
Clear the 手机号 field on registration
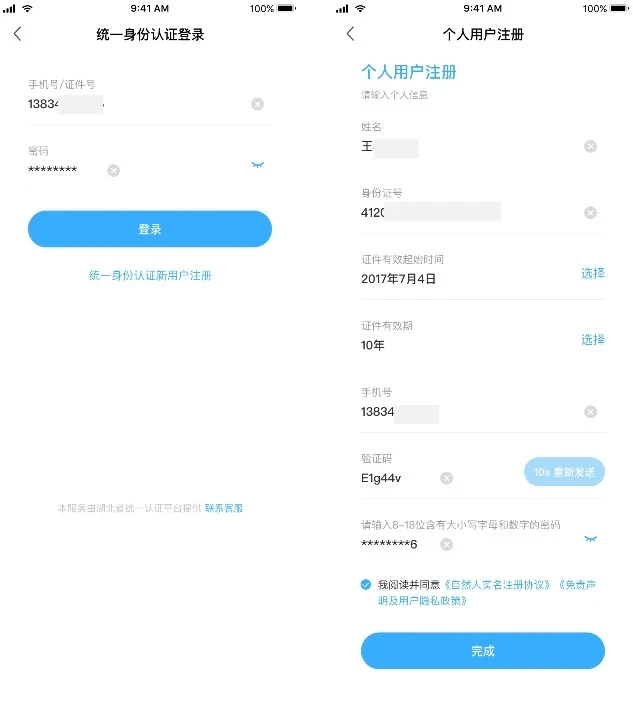tap(591, 412)
